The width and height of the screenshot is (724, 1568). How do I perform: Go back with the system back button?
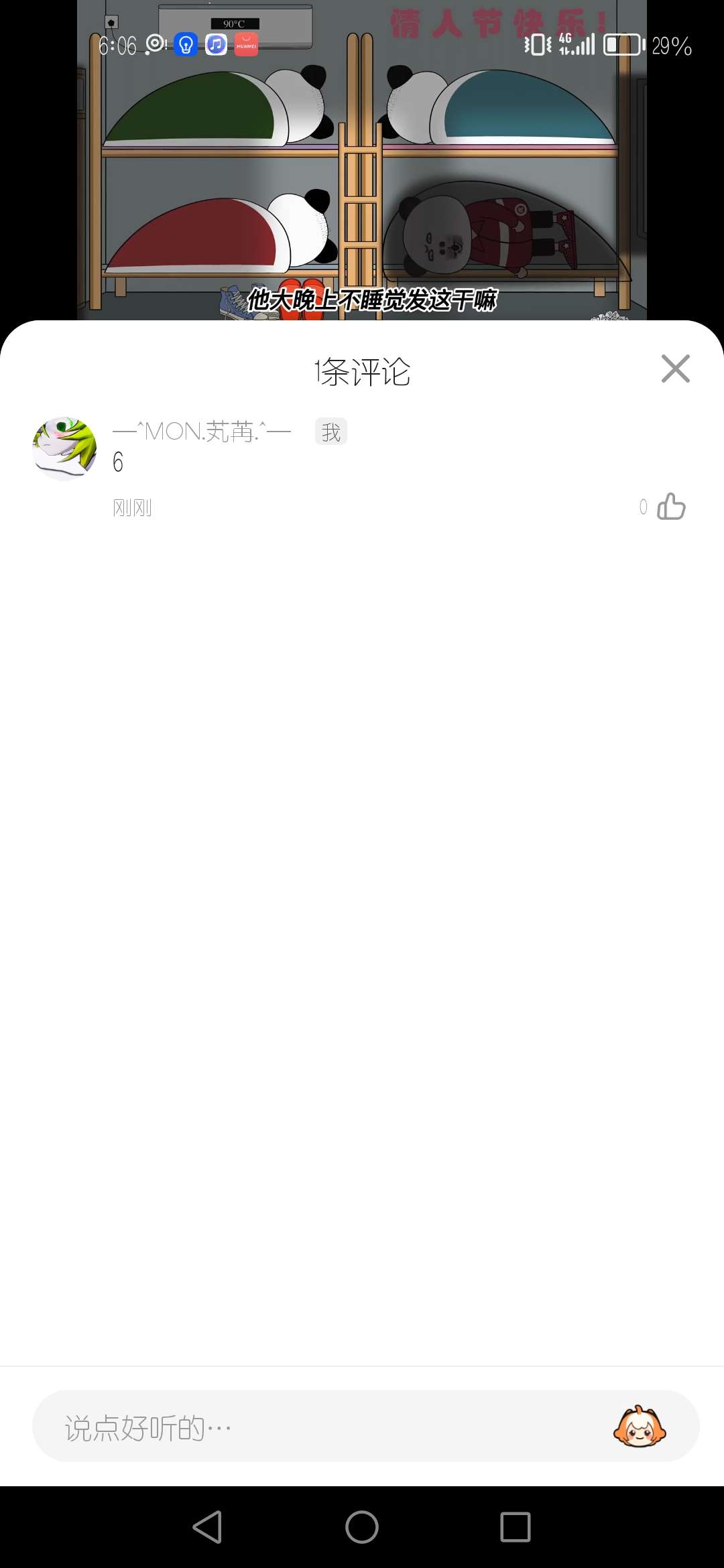[207, 1527]
